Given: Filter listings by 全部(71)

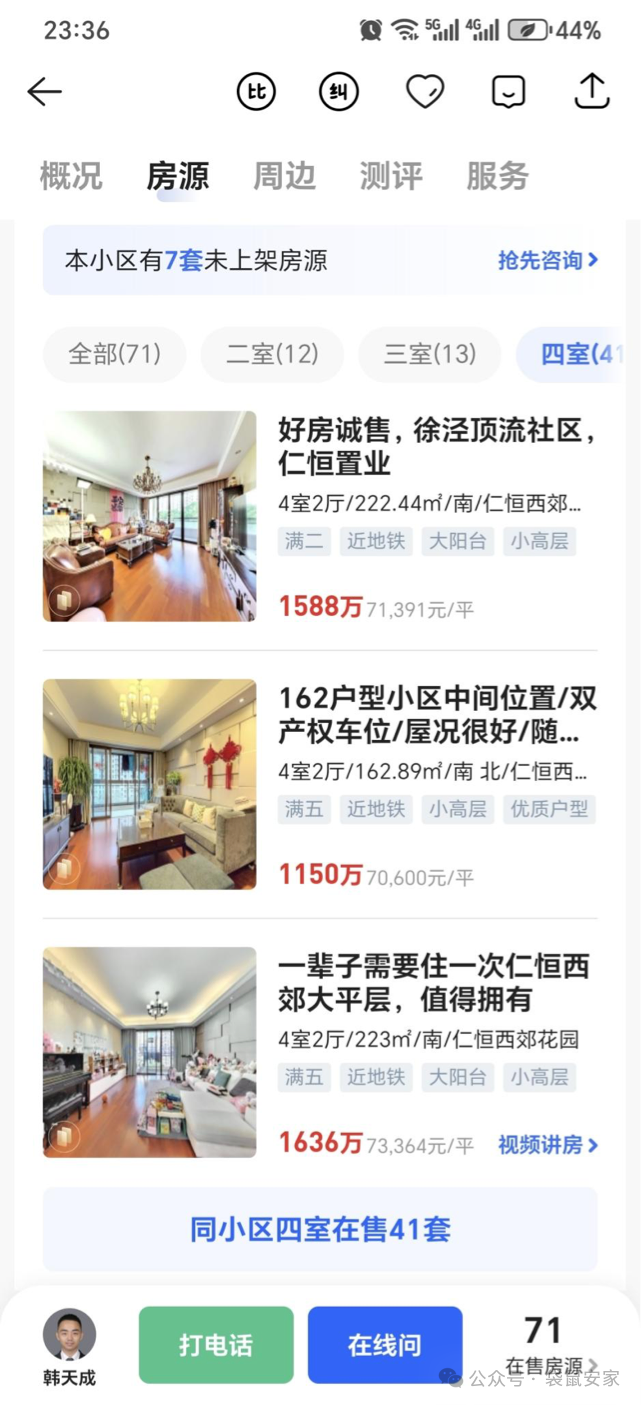Looking at the screenshot, I should 114,354.
